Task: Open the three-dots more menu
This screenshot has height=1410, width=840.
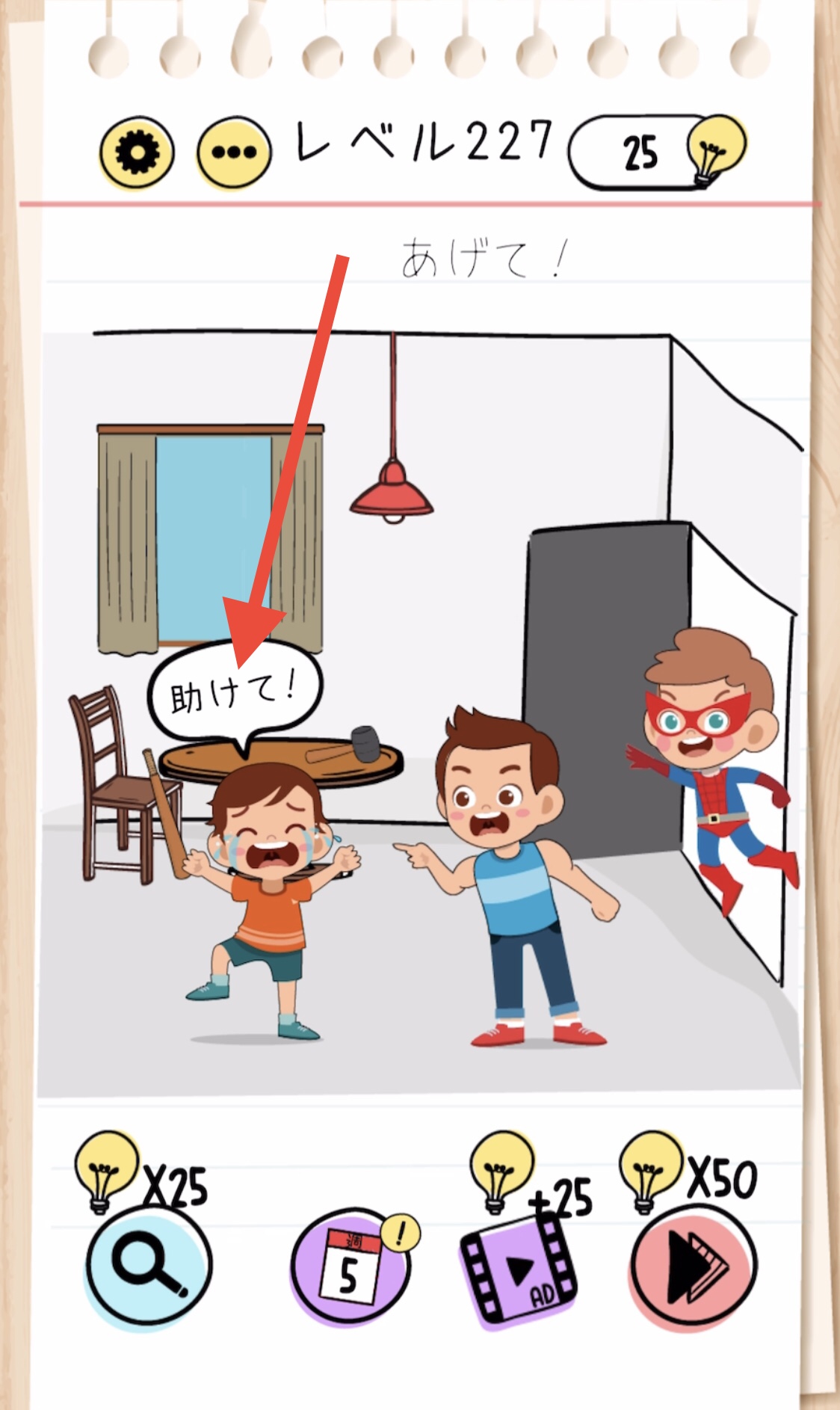Action: point(234,153)
